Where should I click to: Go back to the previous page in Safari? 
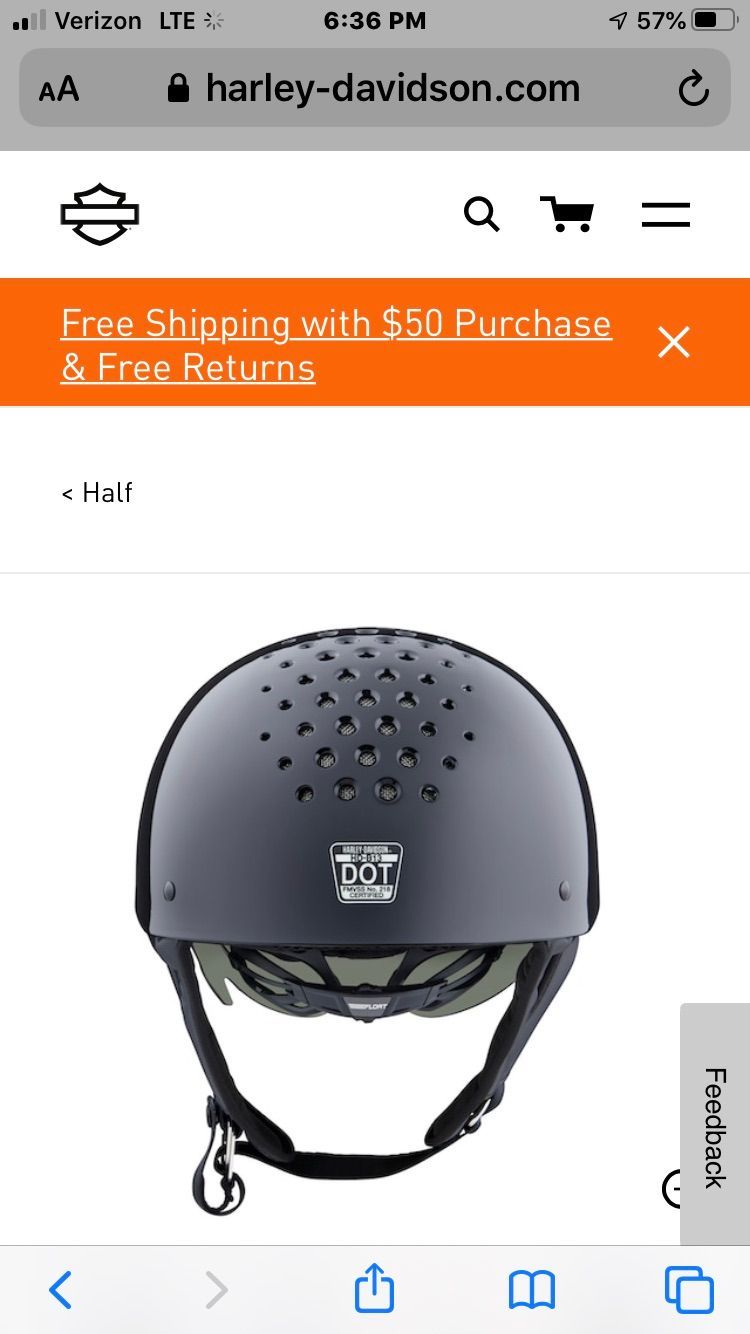(x=60, y=1290)
